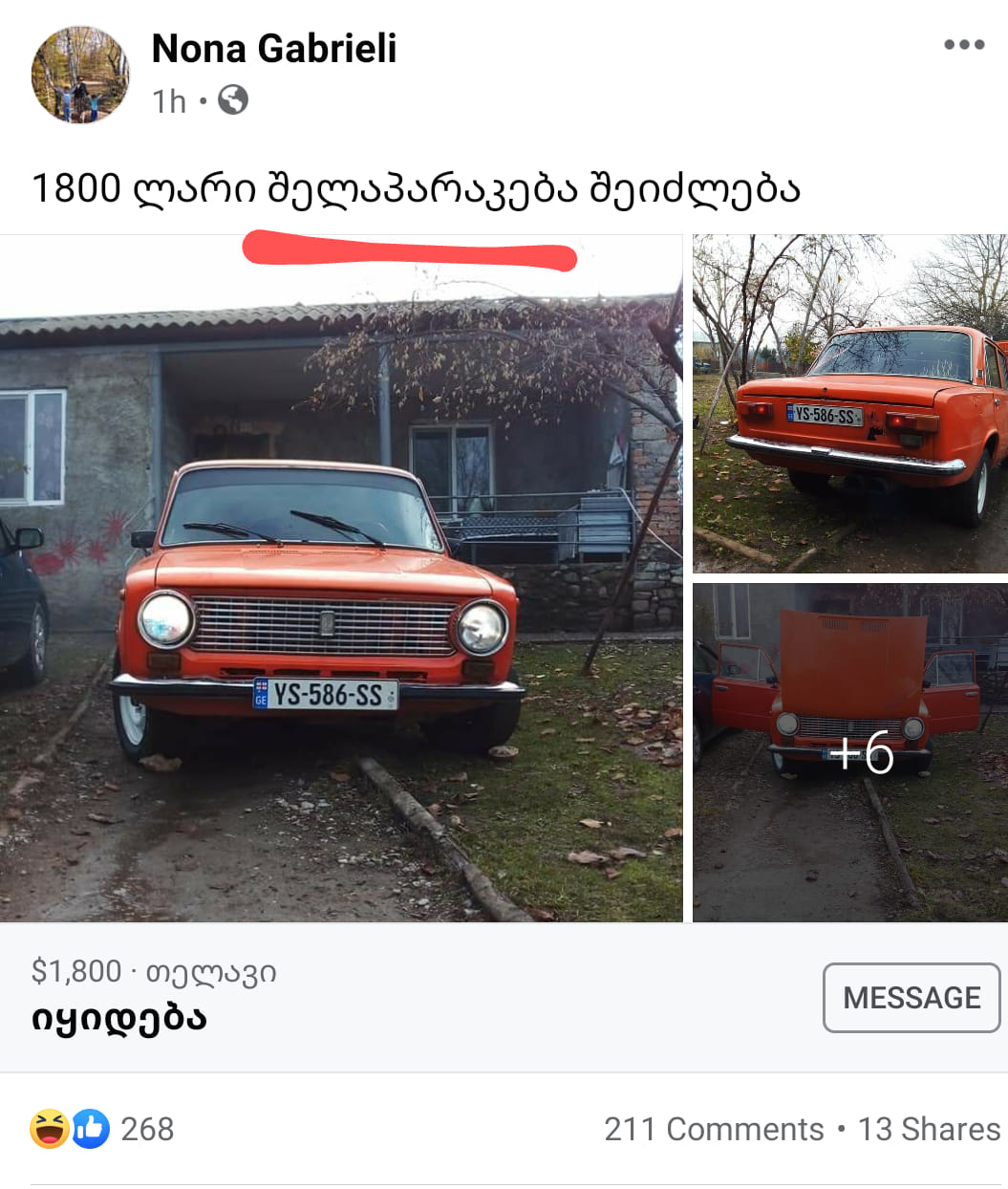Open the იყიდება marketplace listing details
Viewport: 1008px width, 1189px height.
[x=119, y=1018]
